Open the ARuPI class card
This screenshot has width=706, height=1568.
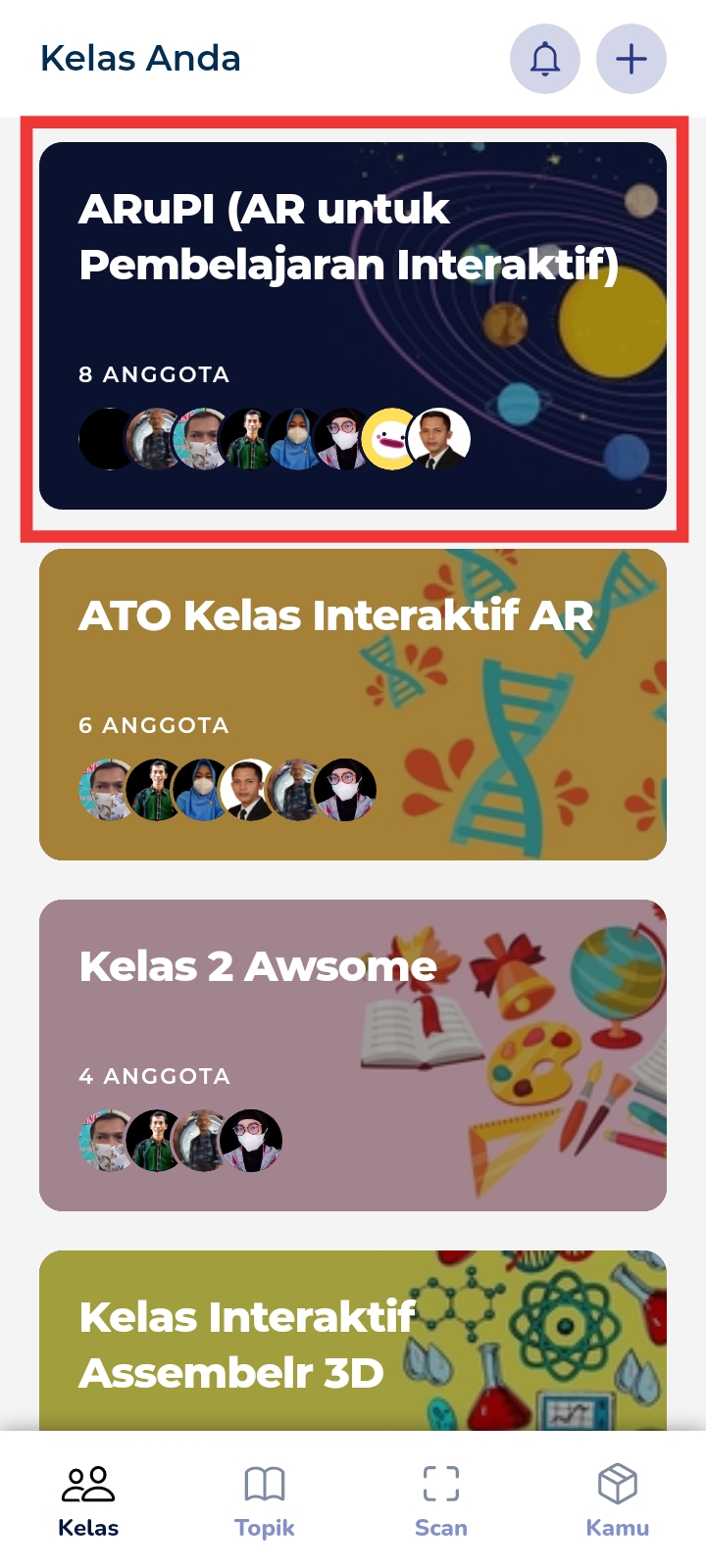[x=353, y=325]
